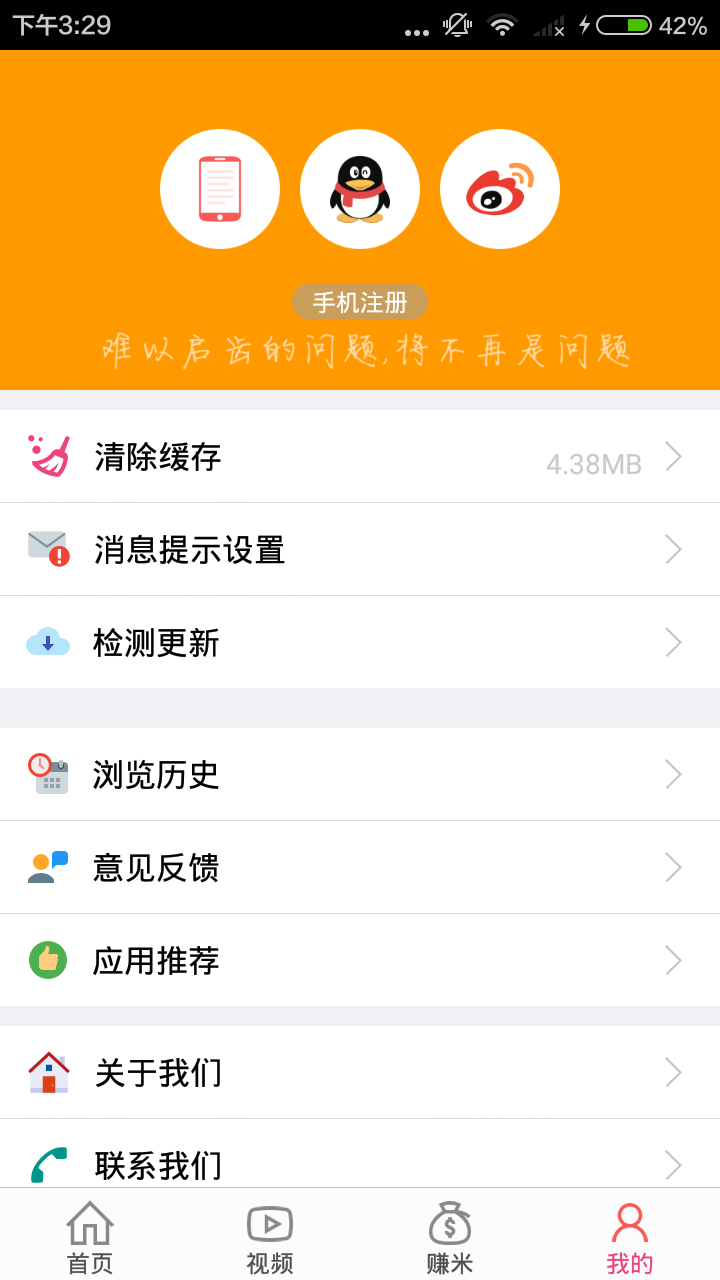The image size is (720, 1280).
Task: Tap the thumbs-up icon beside 应用推荐
Action: click(x=47, y=960)
